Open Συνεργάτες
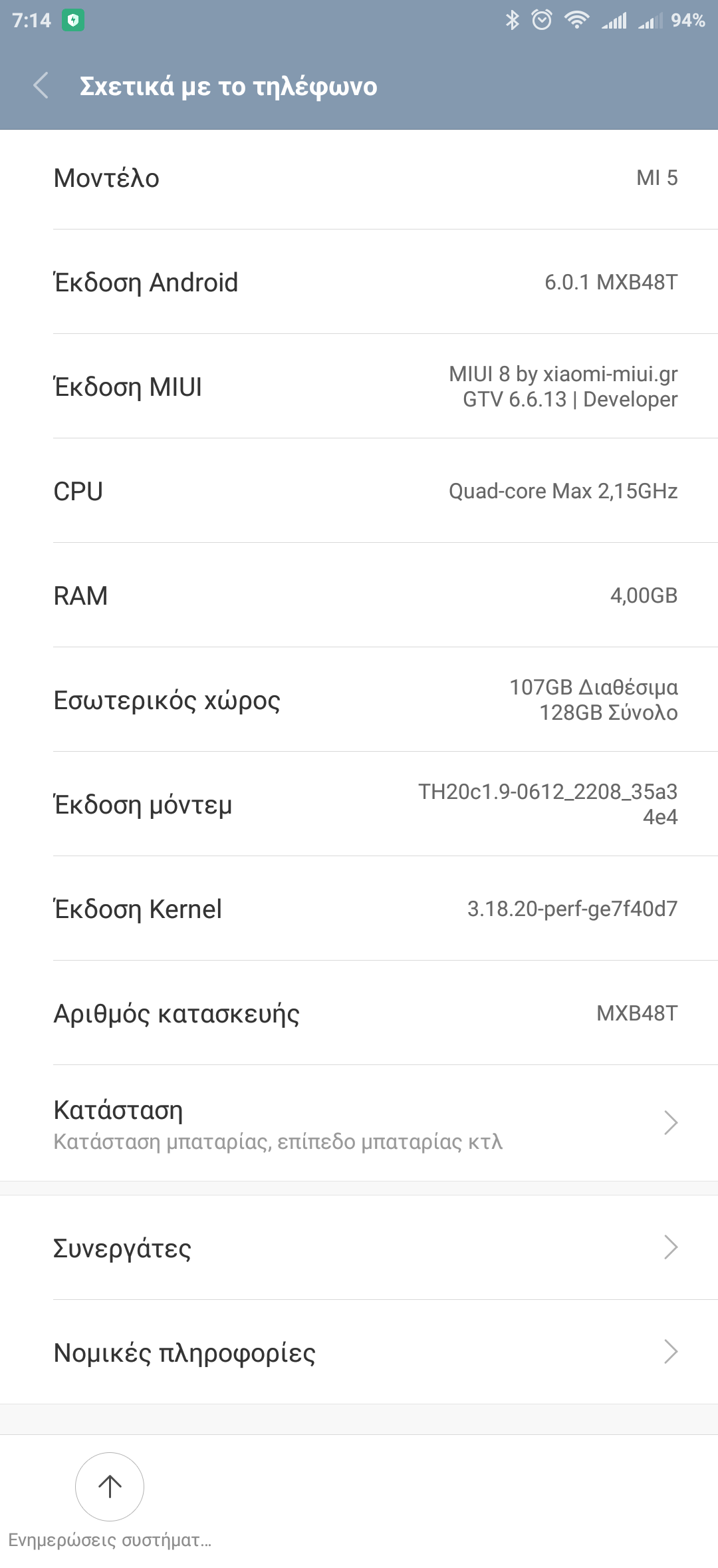The image size is (718, 1568). click(359, 1248)
